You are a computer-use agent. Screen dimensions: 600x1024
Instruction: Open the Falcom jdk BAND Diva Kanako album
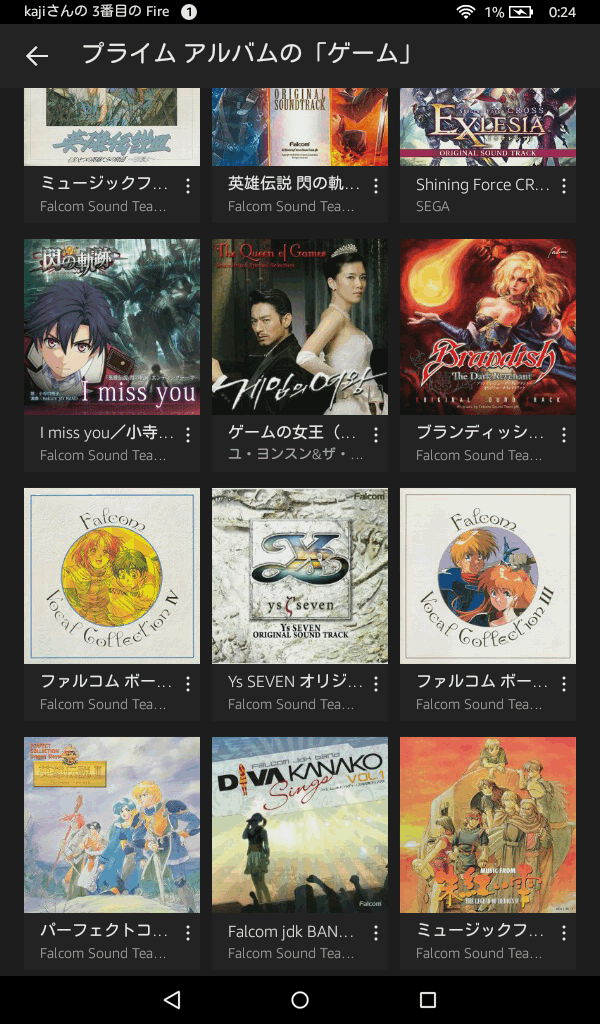[x=300, y=825]
